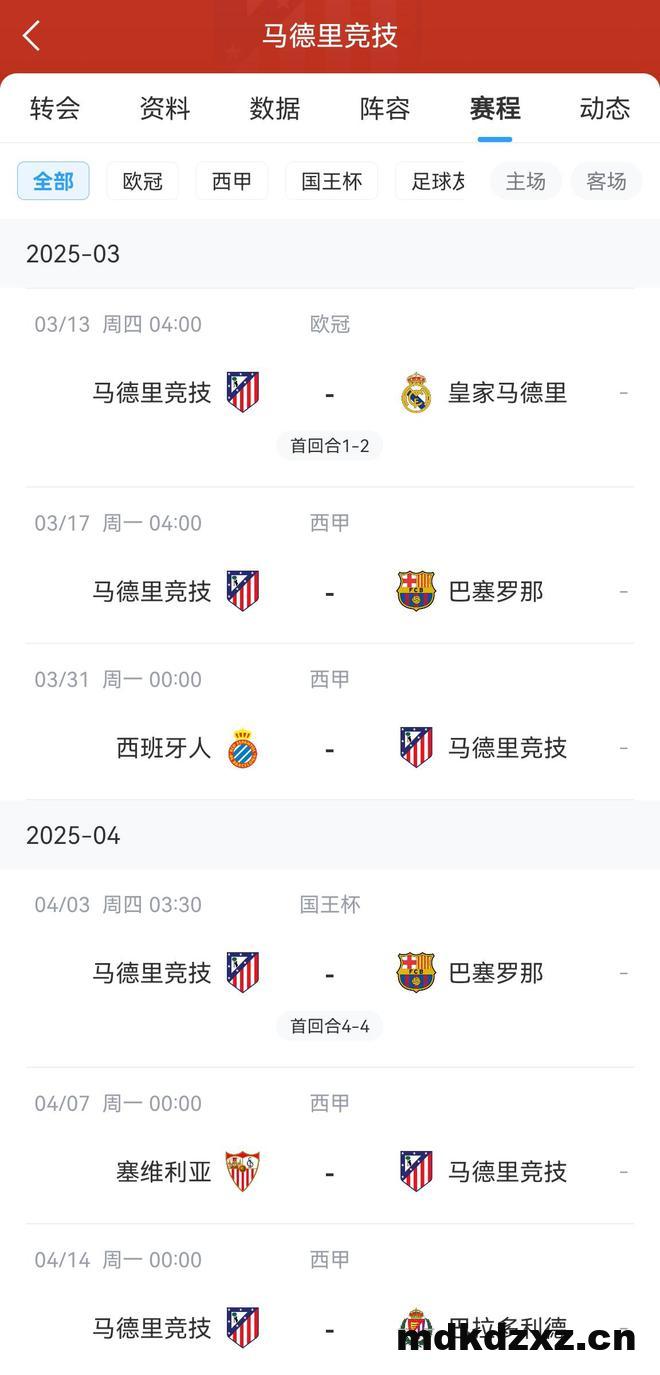This screenshot has width=660, height=1375.
Task: Open the 阵容 tab
Action: pos(385,108)
